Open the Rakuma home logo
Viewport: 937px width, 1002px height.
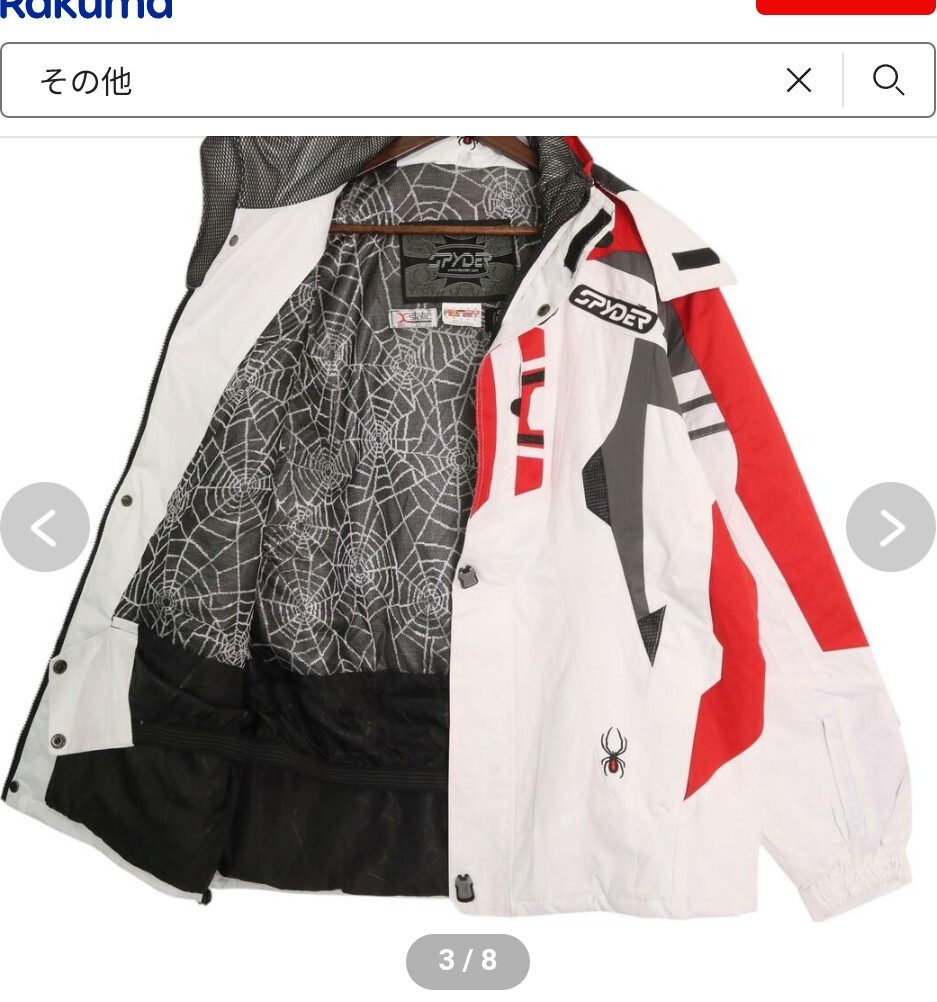(86, 8)
